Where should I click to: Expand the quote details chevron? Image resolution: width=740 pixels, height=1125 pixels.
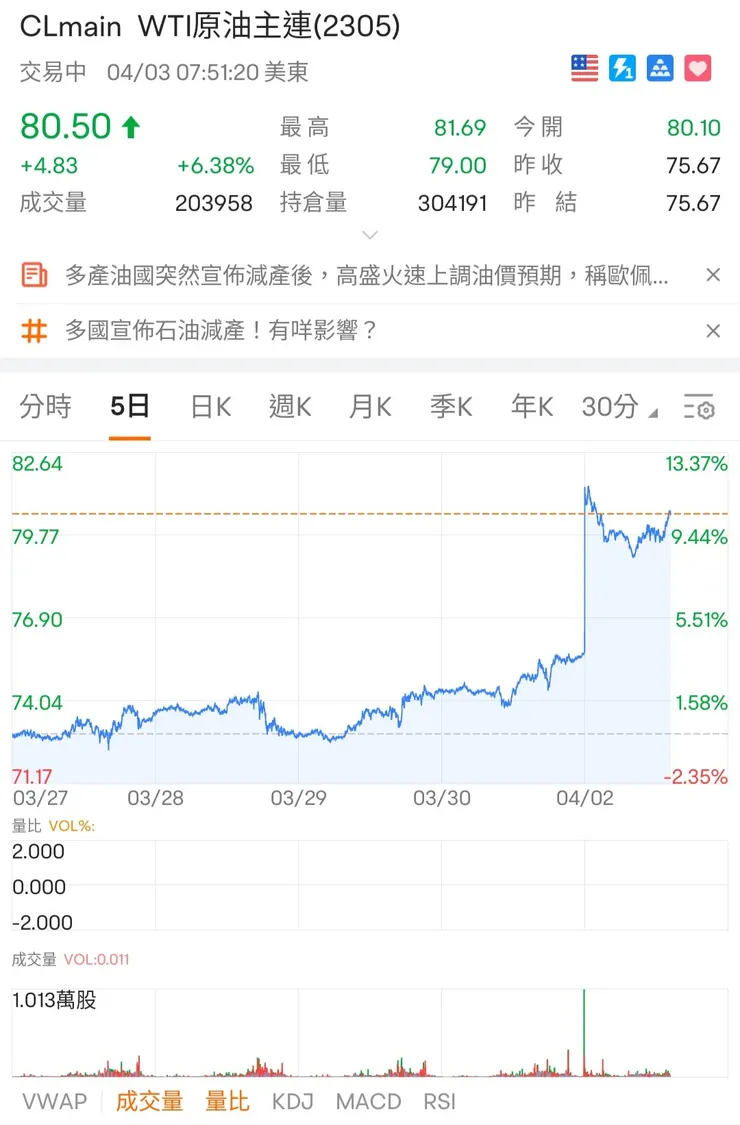[370, 234]
